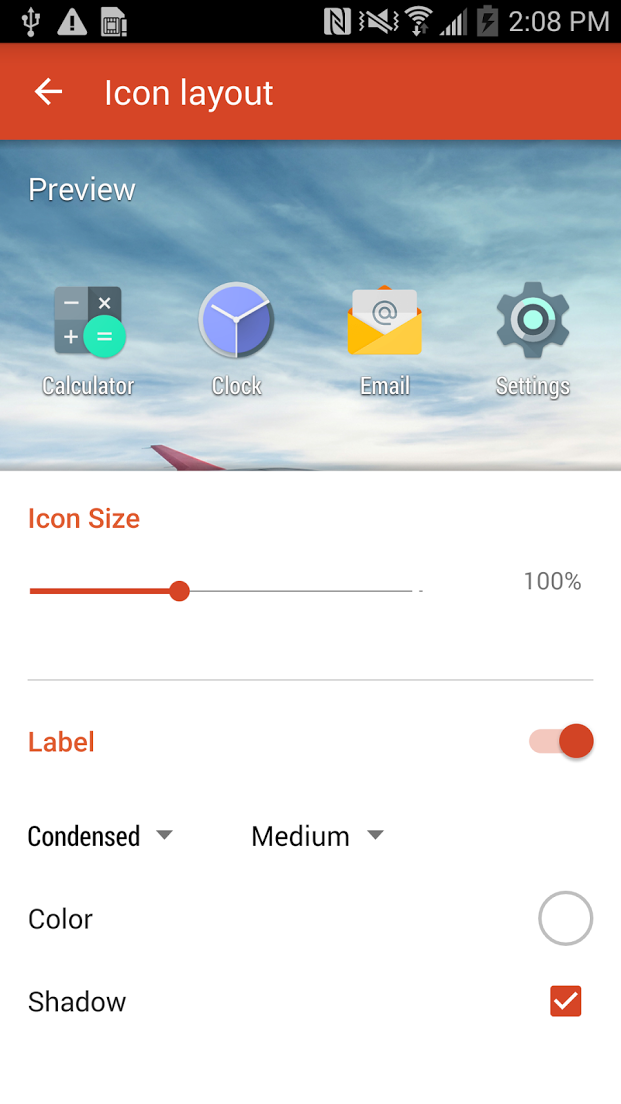The width and height of the screenshot is (621, 1104).
Task: Tap the Icon Size slider handle
Action: click(x=180, y=591)
